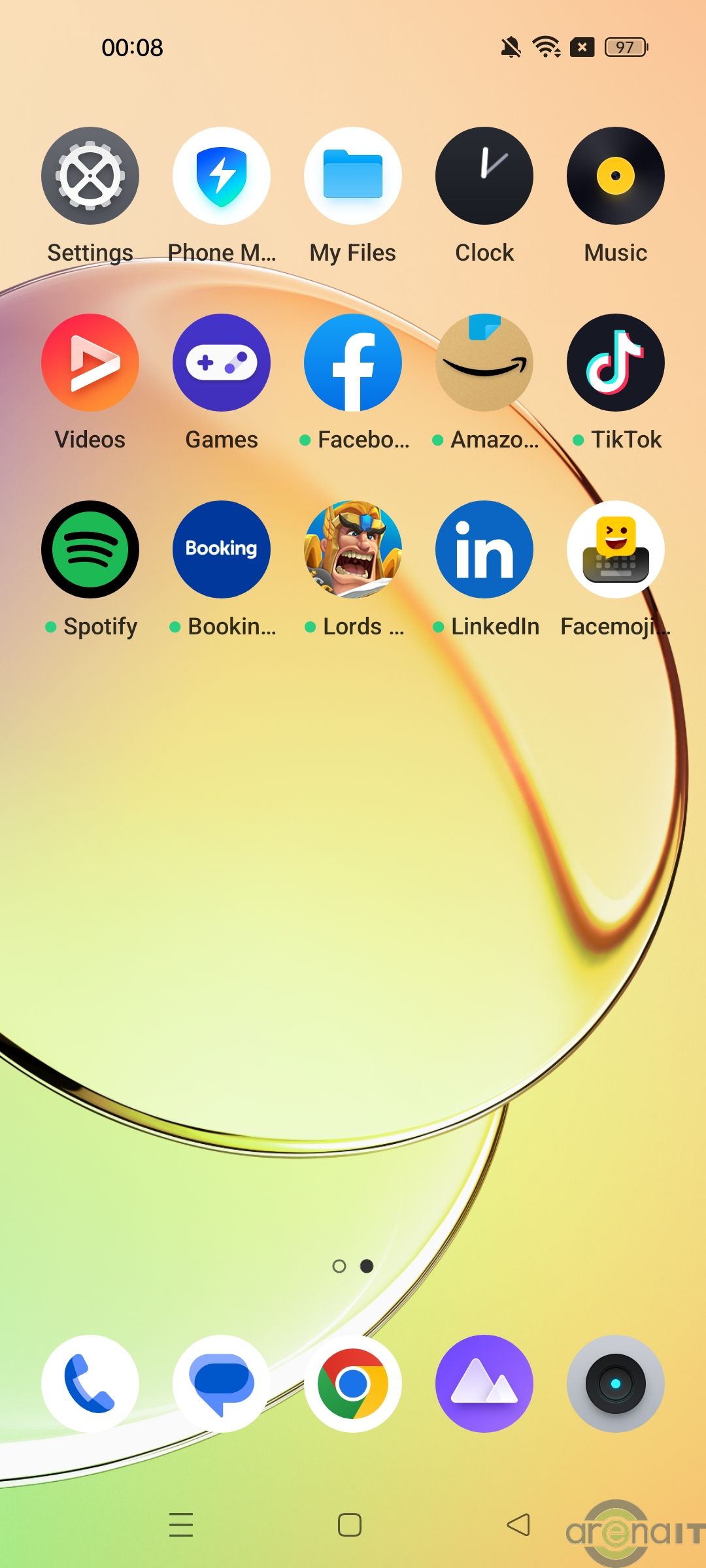Open the Phone dialer in the dock
Viewport: 706px width, 1568px height.
90,1384
